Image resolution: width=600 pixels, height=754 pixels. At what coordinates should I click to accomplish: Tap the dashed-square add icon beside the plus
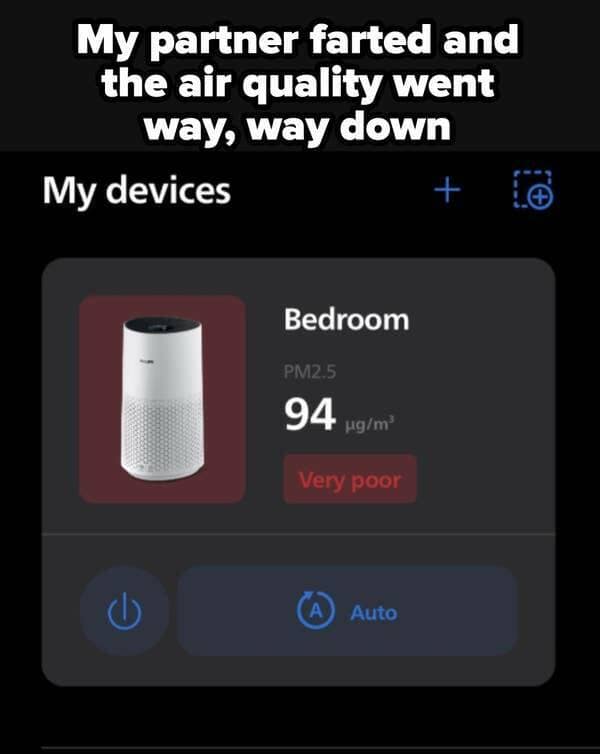coord(532,190)
